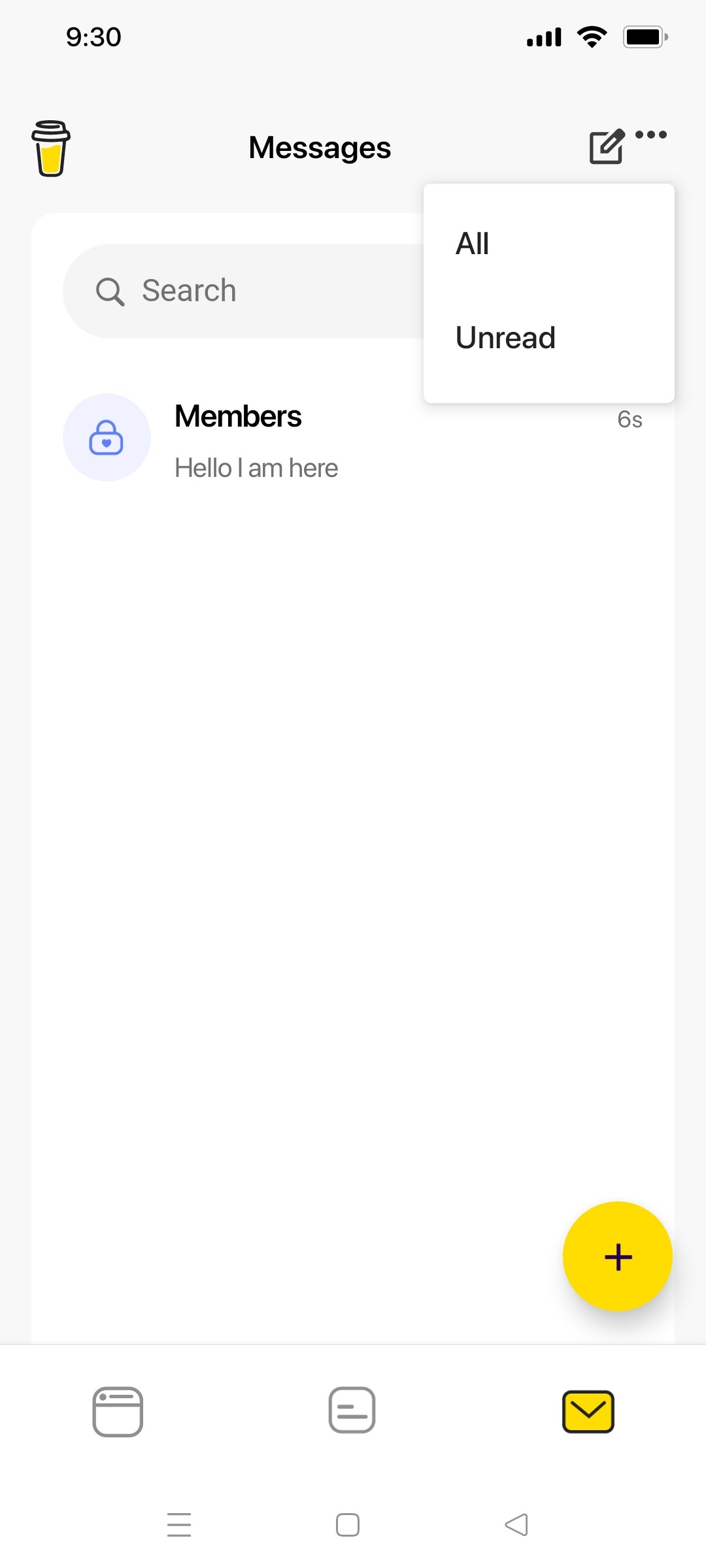706x1568 pixels.
Task: Open the Messages envelope tab icon
Action: click(x=588, y=1412)
